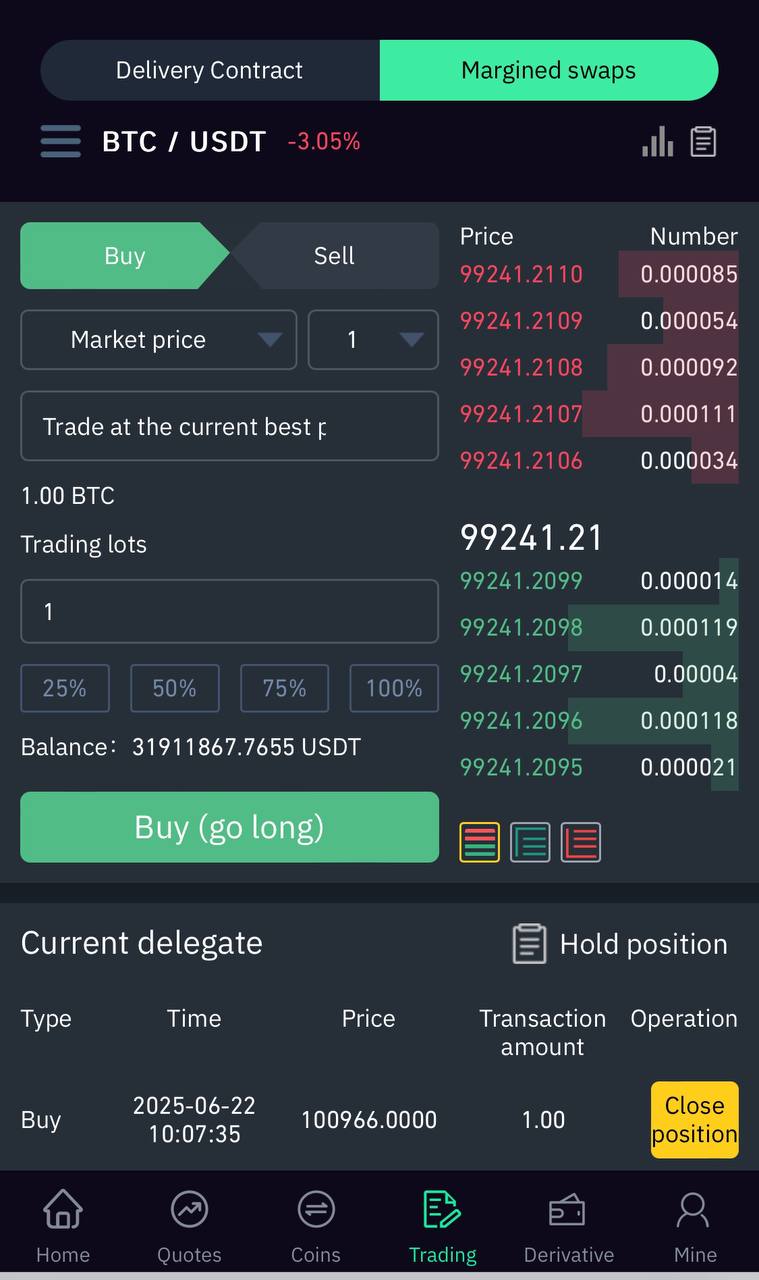This screenshot has width=759, height=1280.
Task: Choose 25% of balance
Action: pyautogui.click(x=65, y=688)
